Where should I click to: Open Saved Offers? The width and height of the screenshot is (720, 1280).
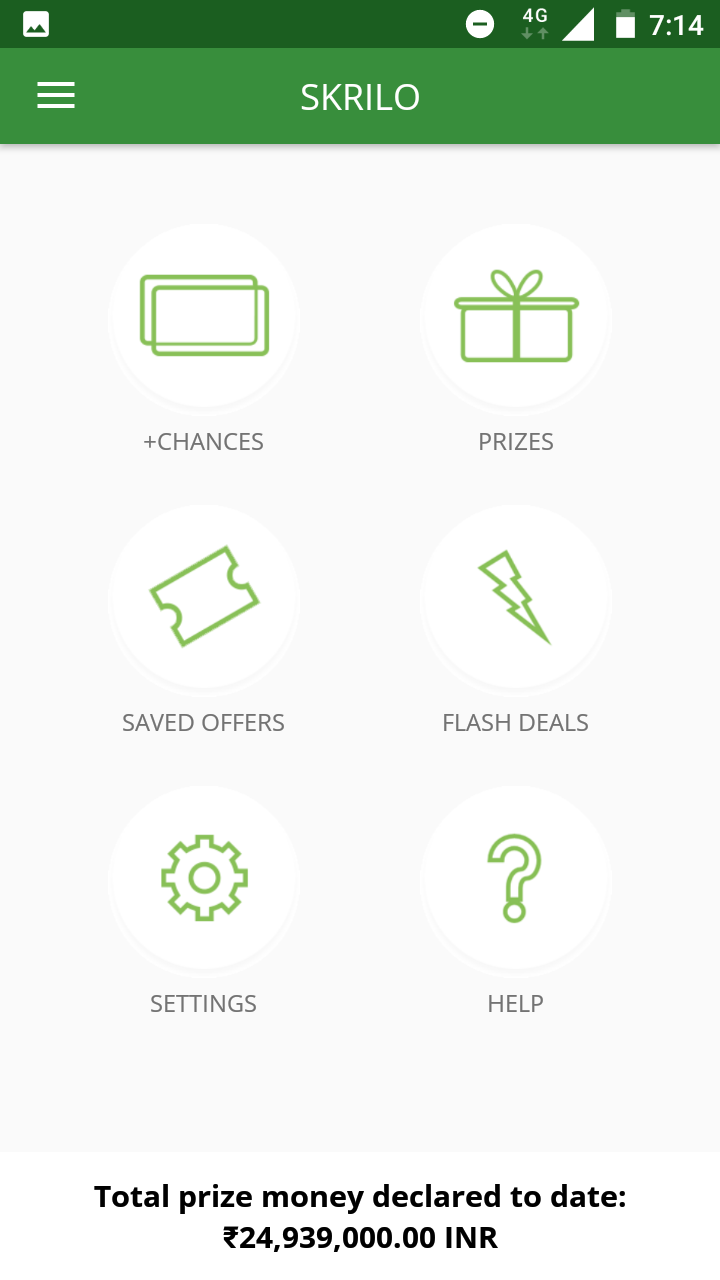(204, 598)
